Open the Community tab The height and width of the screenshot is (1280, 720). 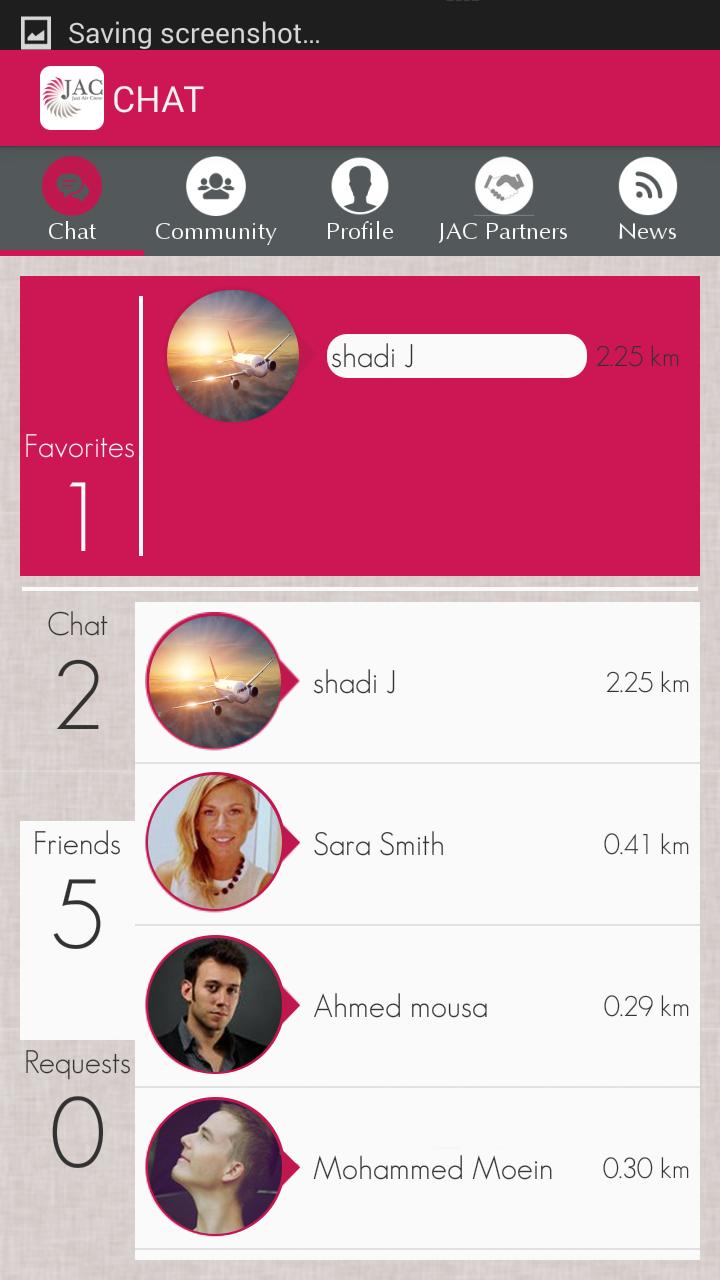(215, 201)
